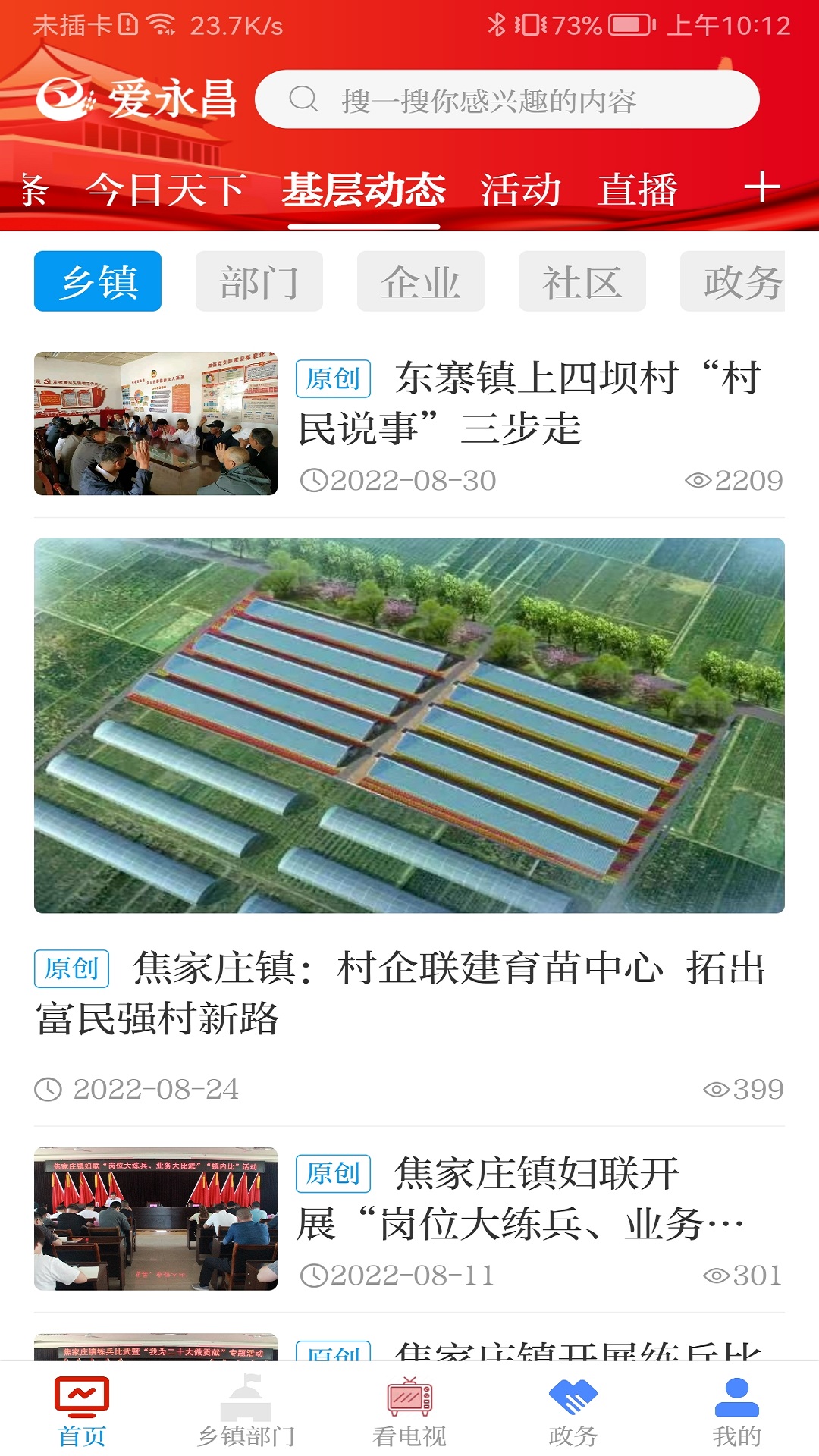
Task: Activate the 部门 category filter
Action: 259,280
